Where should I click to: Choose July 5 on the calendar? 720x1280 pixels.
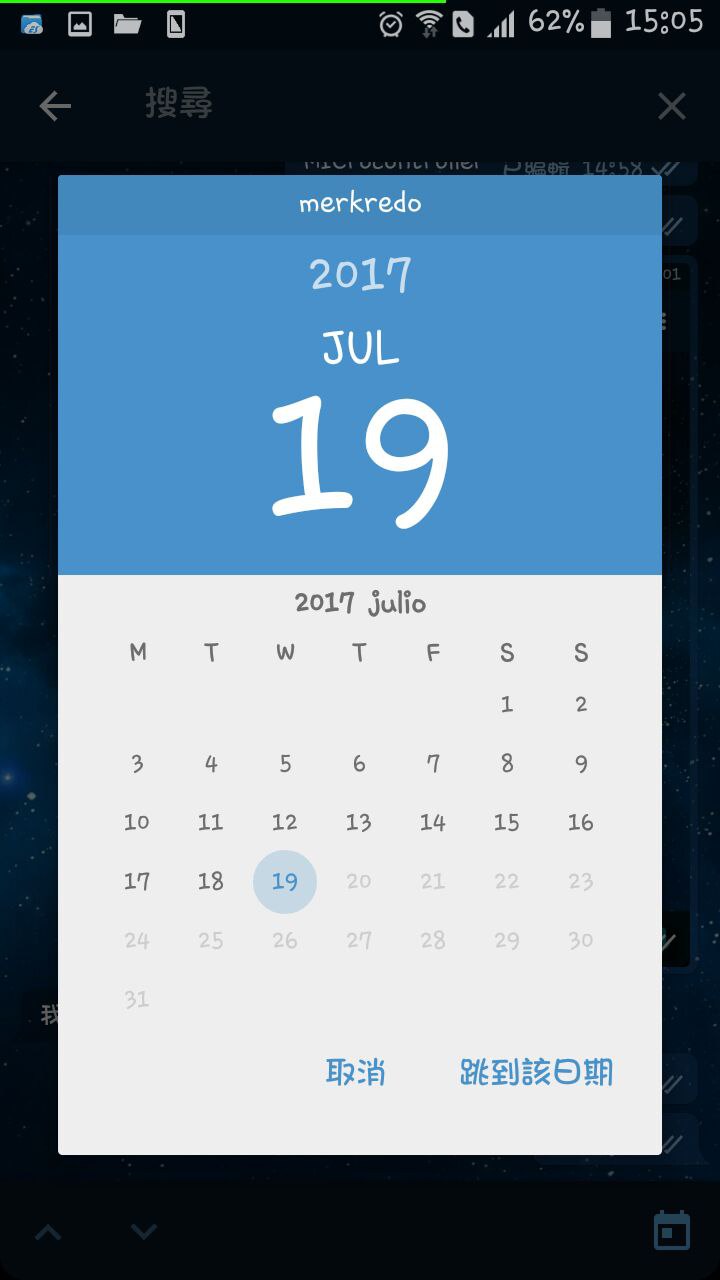point(285,764)
